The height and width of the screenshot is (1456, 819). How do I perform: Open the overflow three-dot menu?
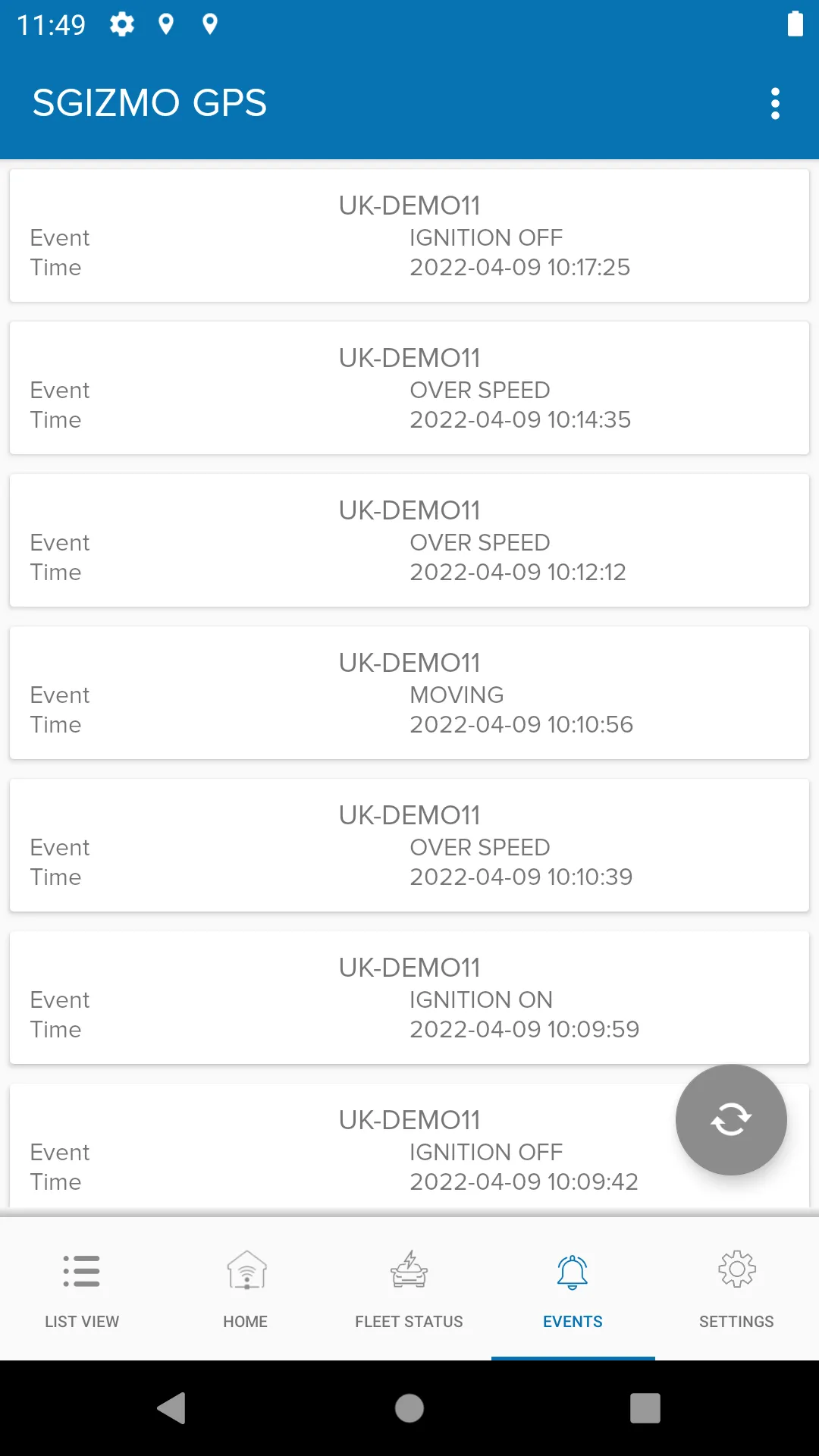[x=774, y=104]
